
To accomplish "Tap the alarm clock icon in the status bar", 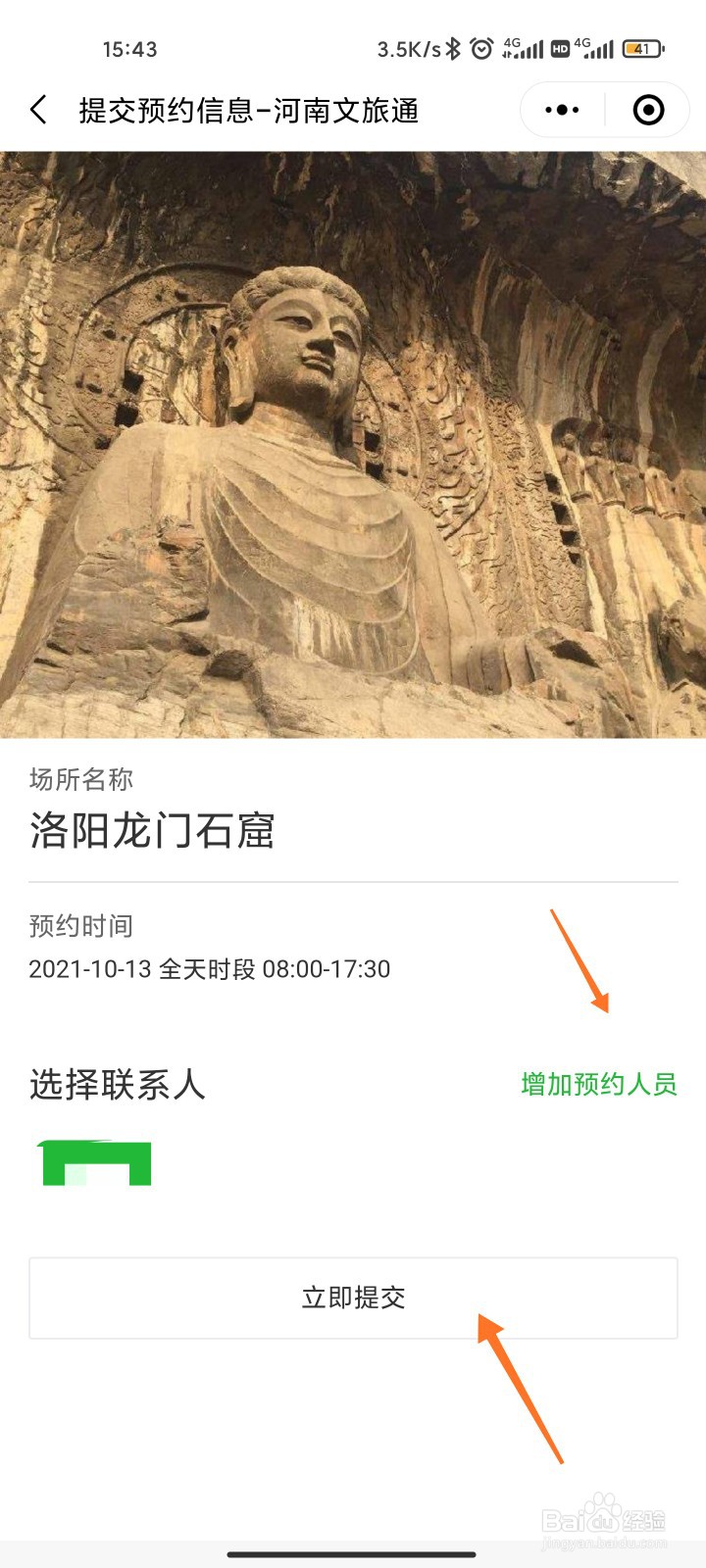I will coord(480,46).
